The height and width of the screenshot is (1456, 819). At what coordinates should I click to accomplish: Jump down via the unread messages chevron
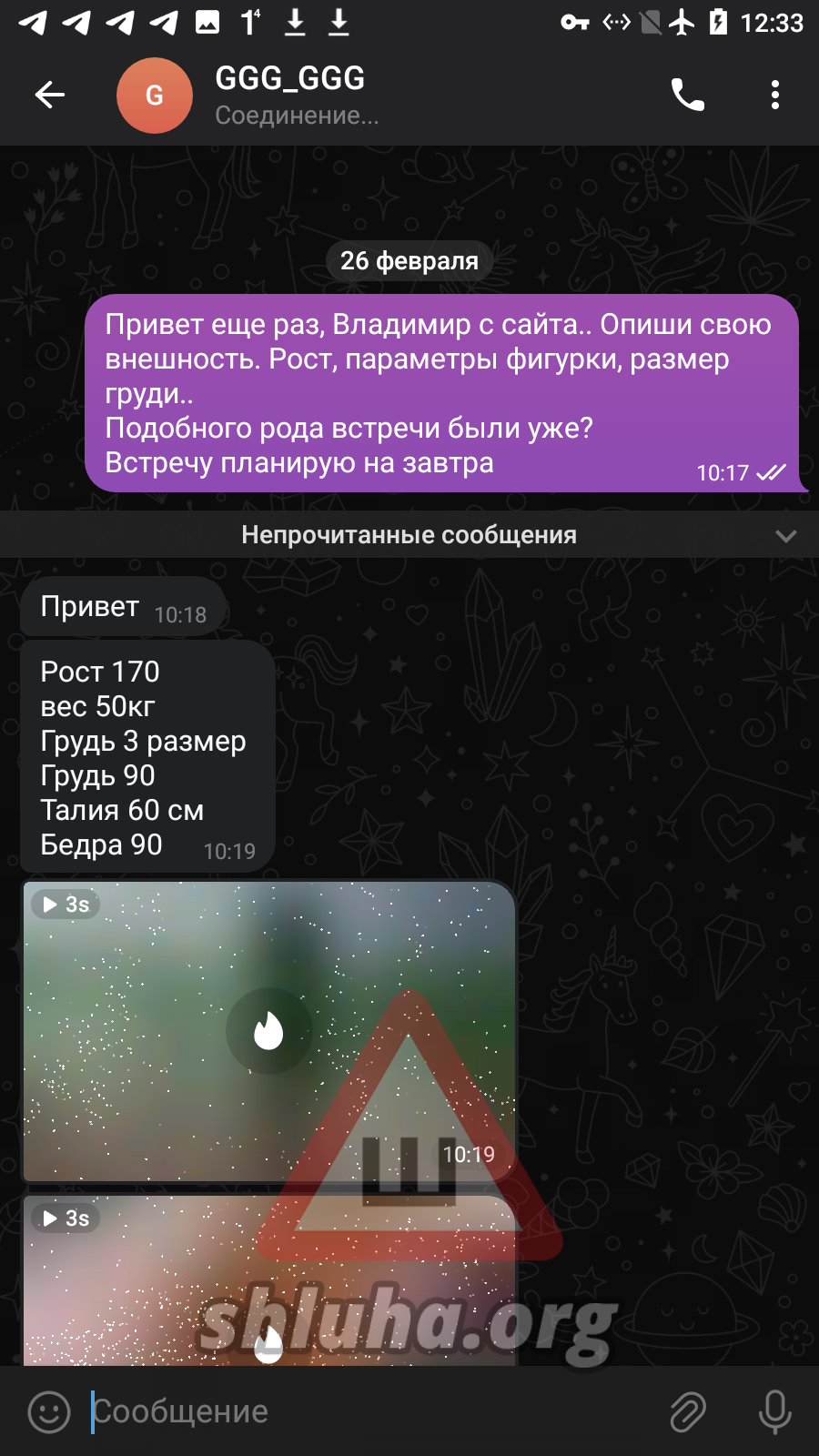pos(785,535)
